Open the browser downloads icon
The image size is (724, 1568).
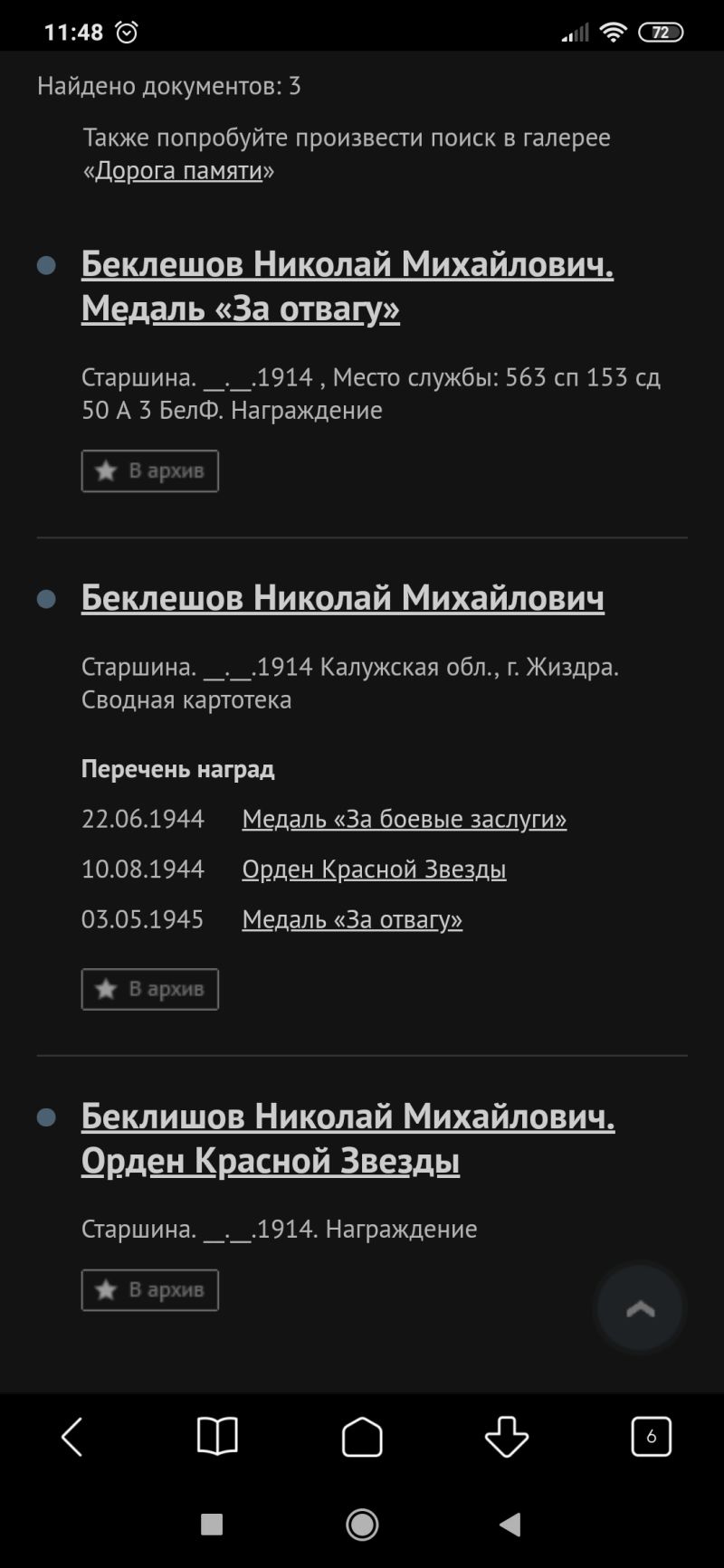pos(507,1436)
